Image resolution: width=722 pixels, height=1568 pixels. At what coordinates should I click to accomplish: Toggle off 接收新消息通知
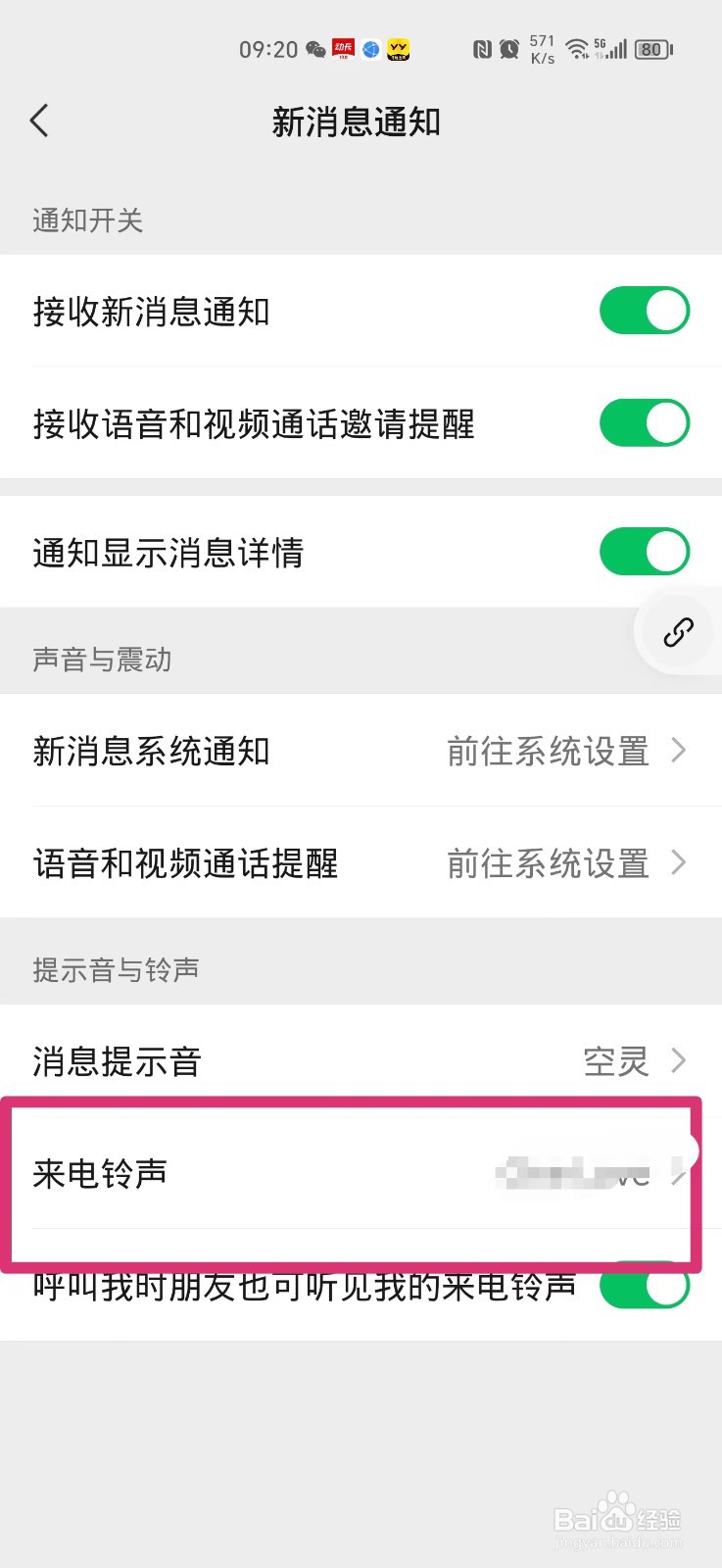(x=644, y=311)
